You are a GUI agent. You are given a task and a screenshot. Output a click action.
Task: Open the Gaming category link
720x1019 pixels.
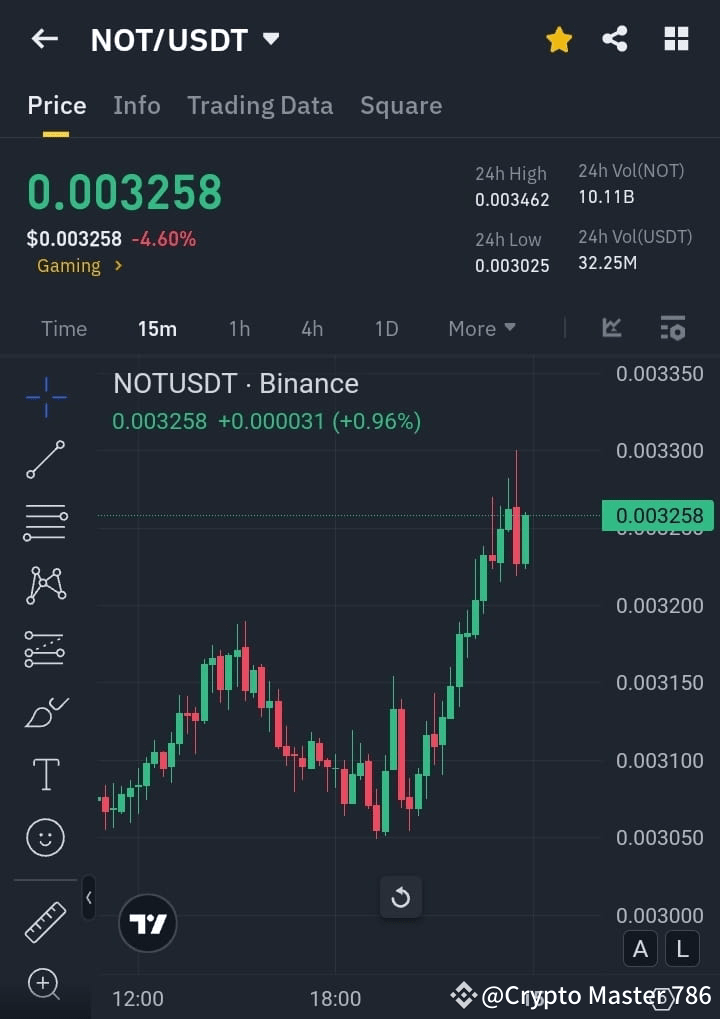tap(68, 266)
